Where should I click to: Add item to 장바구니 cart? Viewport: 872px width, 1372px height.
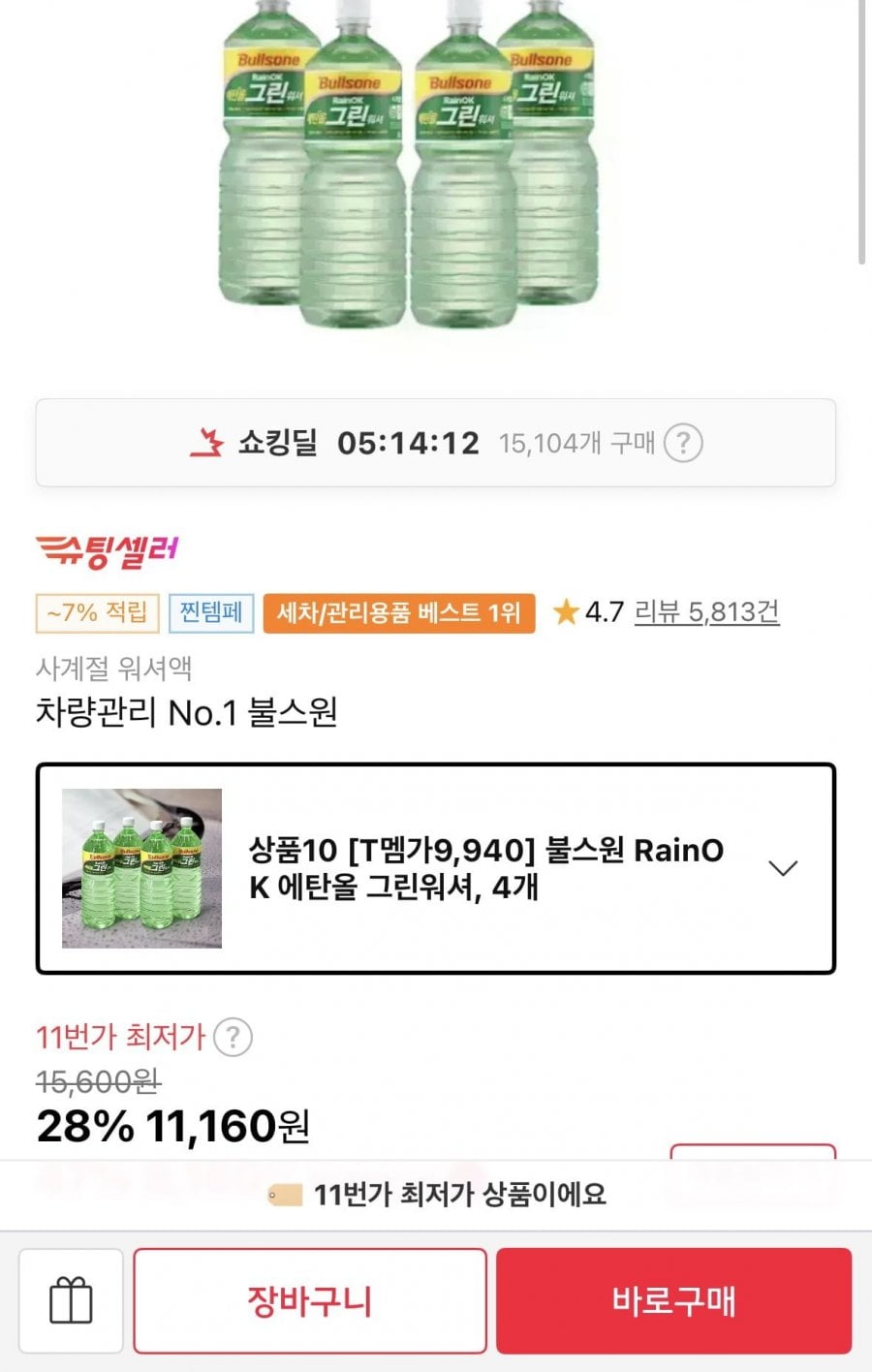[310, 1300]
